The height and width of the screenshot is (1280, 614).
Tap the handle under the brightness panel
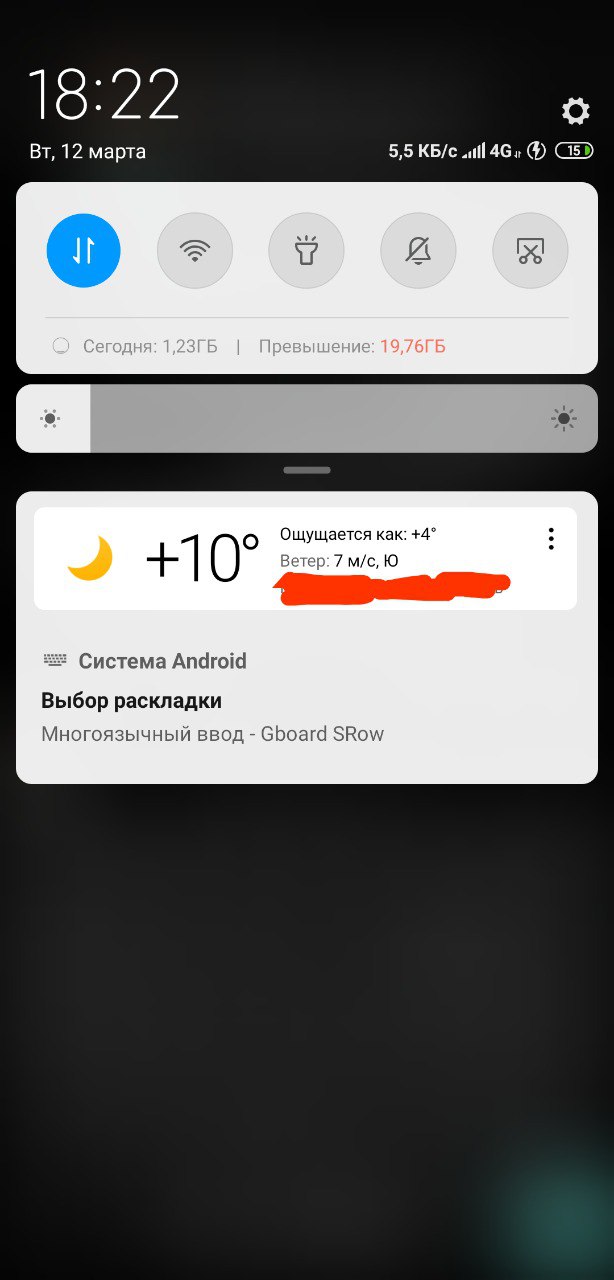(x=307, y=470)
